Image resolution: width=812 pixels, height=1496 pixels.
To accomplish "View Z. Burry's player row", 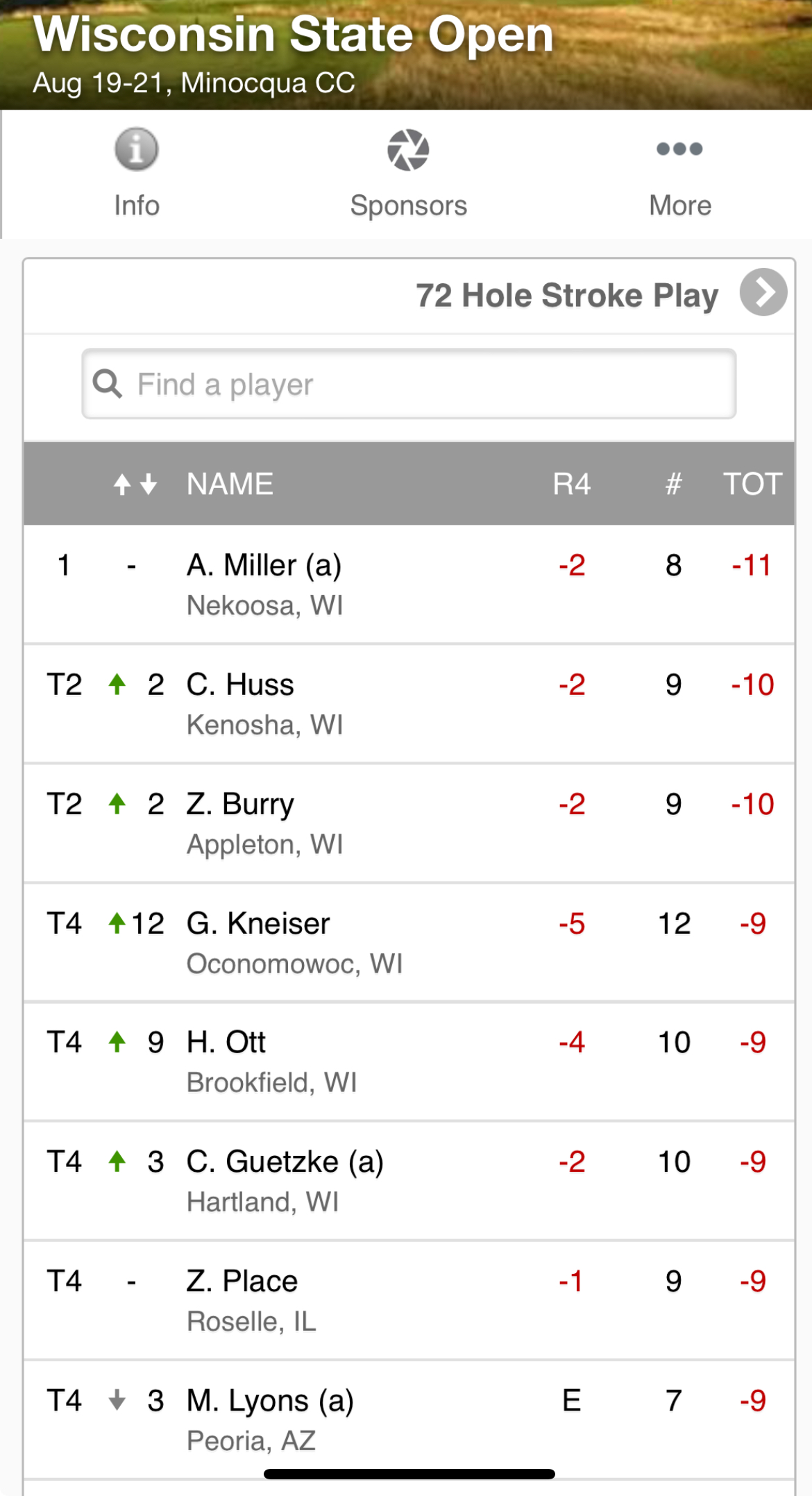I will (x=409, y=823).
